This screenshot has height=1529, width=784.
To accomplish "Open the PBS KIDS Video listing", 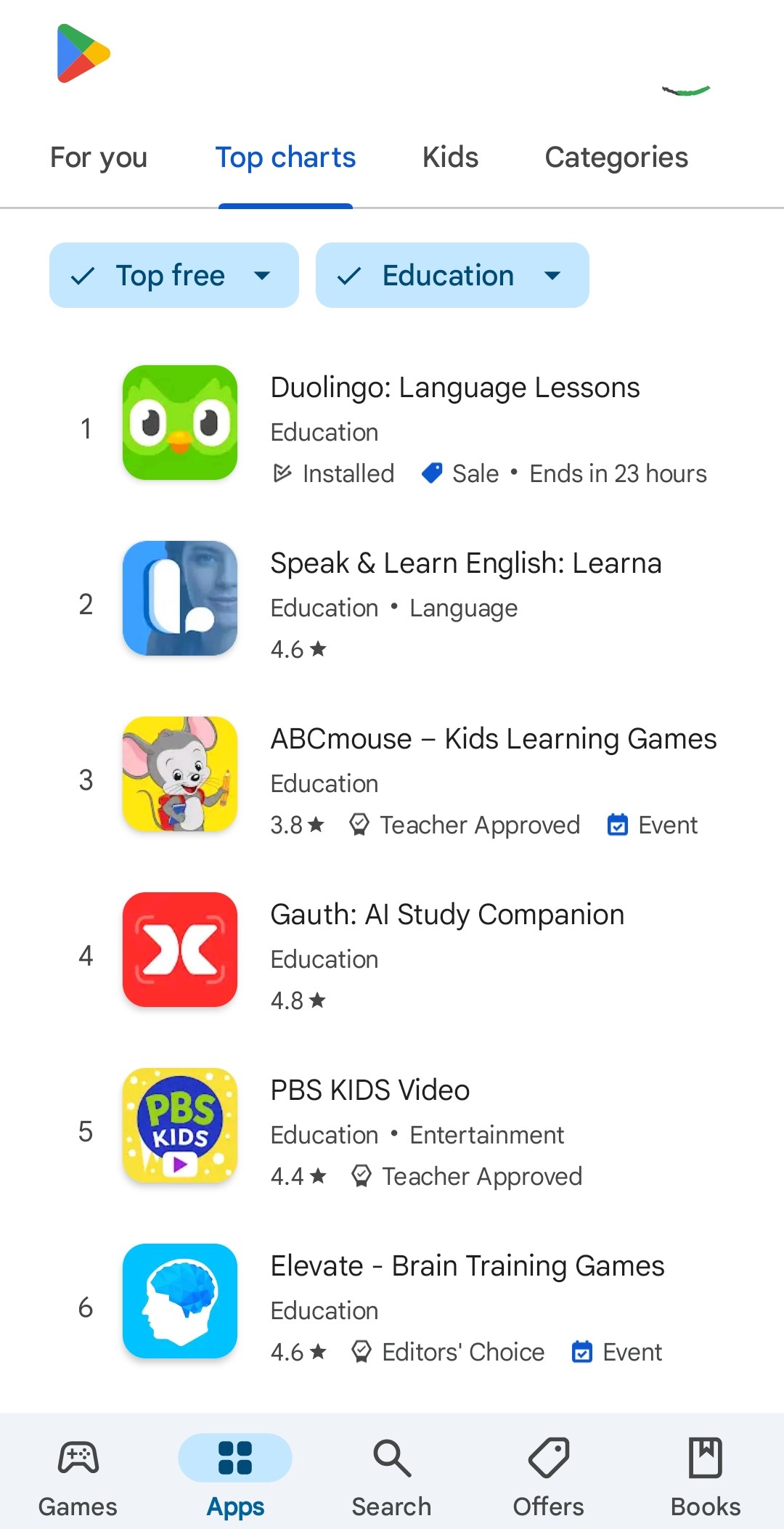I will pyautogui.click(x=392, y=1131).
